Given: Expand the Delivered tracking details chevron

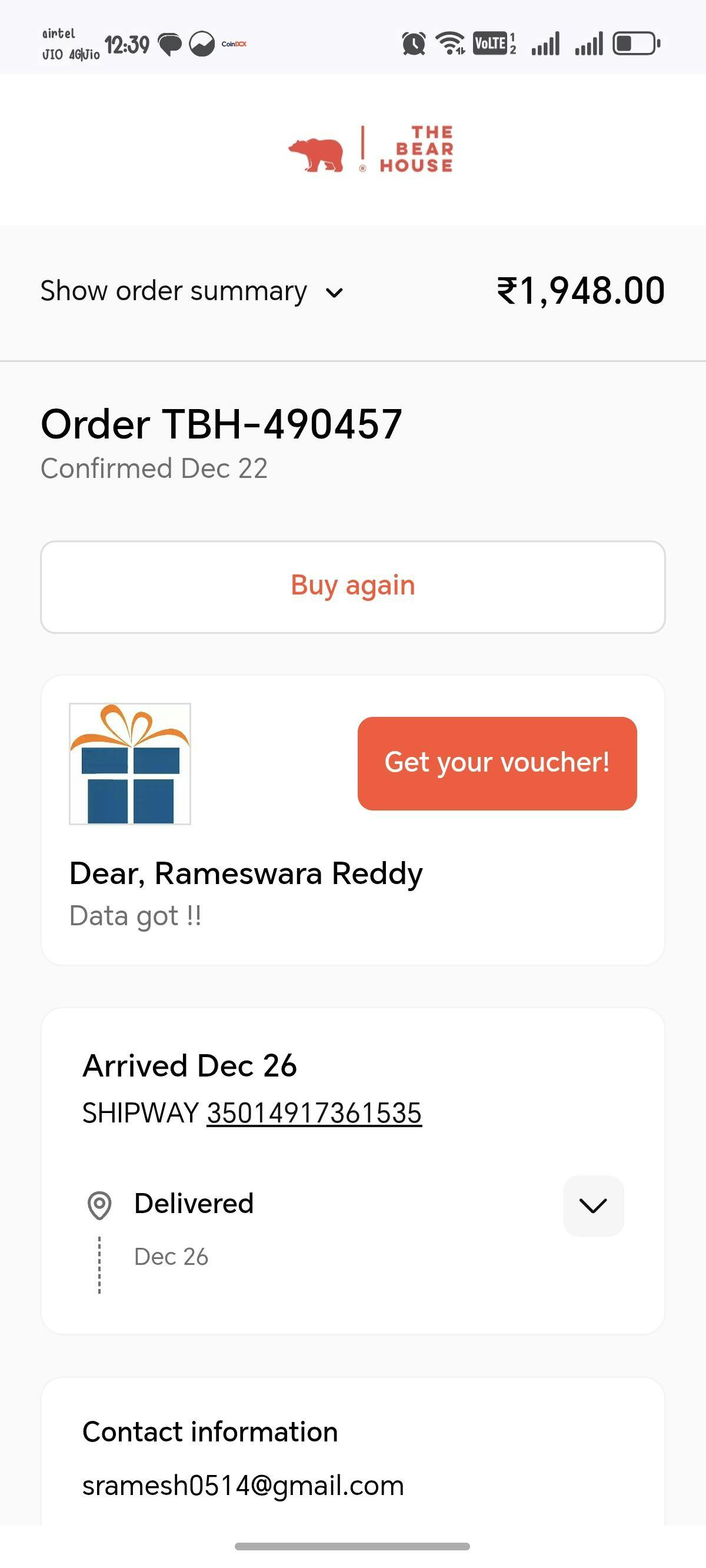Looking at the screenshot, I should (593, 1206).
